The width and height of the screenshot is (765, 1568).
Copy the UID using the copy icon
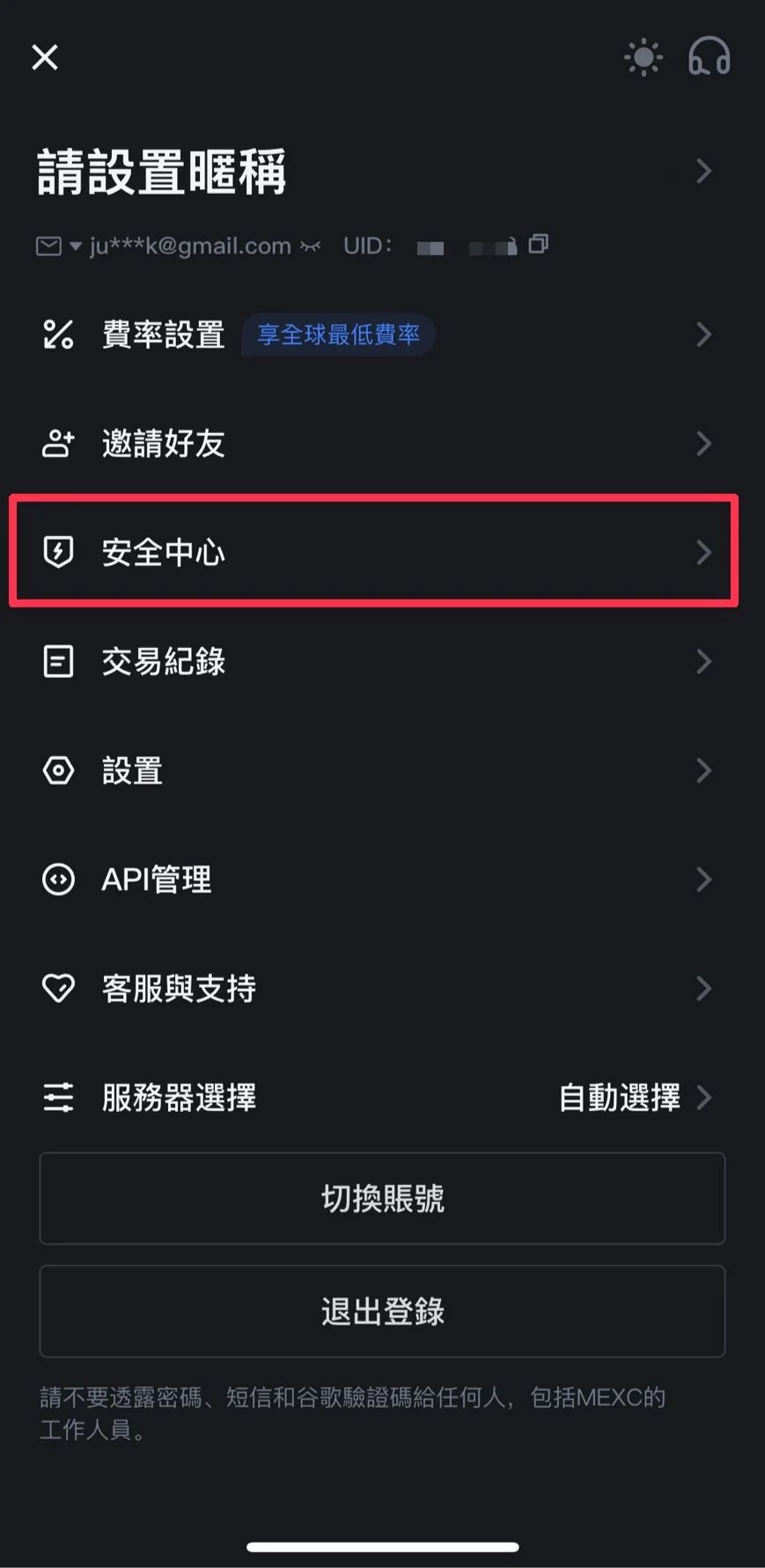(x=539, y=246)
